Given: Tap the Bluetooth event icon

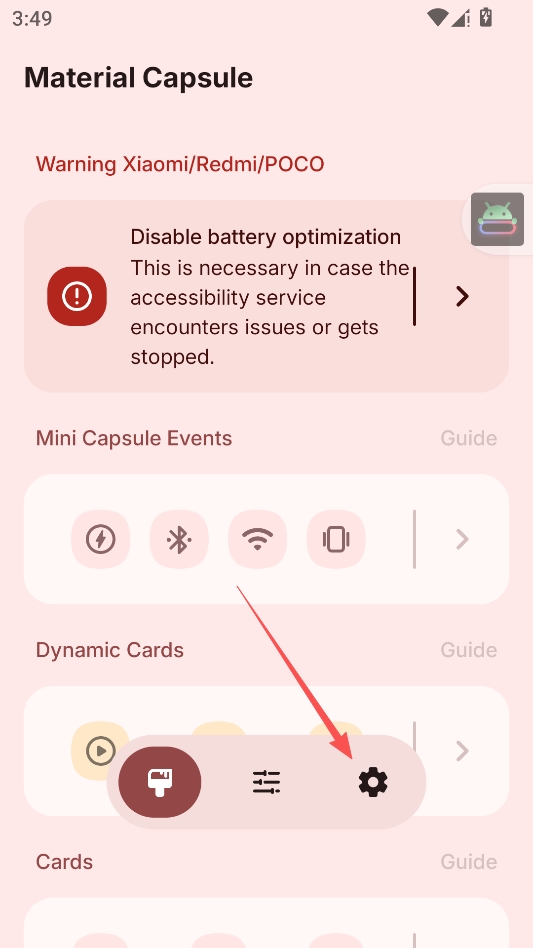Looking at the screenshot, I should (179, 539).
